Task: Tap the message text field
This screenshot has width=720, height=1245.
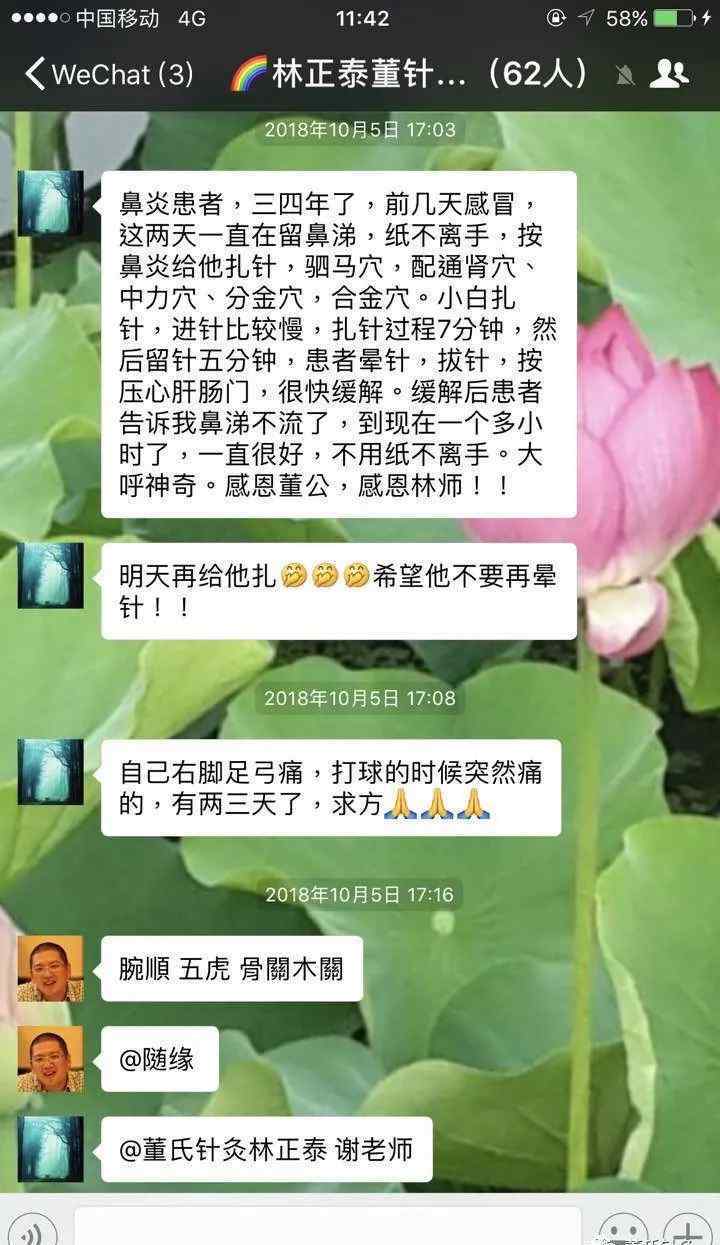Action: pyautogui.click(x=327, y=1227)
